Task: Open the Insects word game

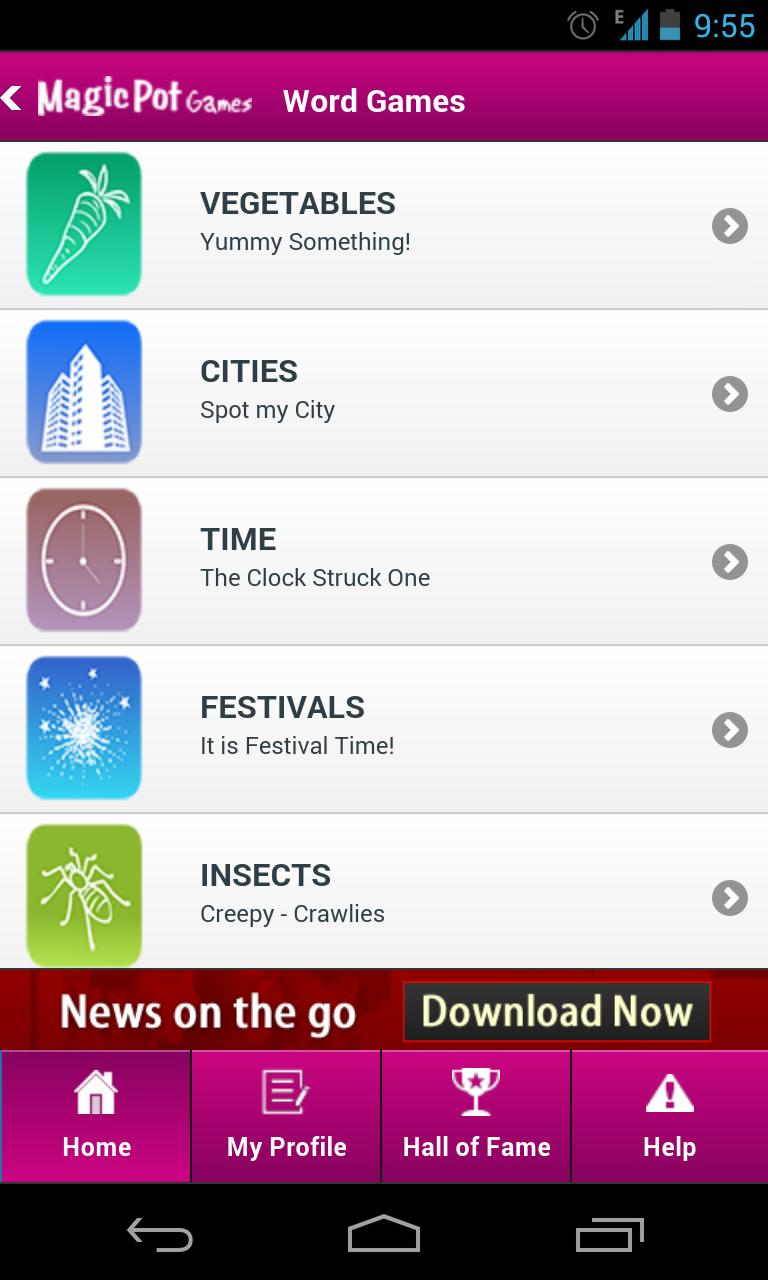Action: pyautogui.click(x=384, y=895)
